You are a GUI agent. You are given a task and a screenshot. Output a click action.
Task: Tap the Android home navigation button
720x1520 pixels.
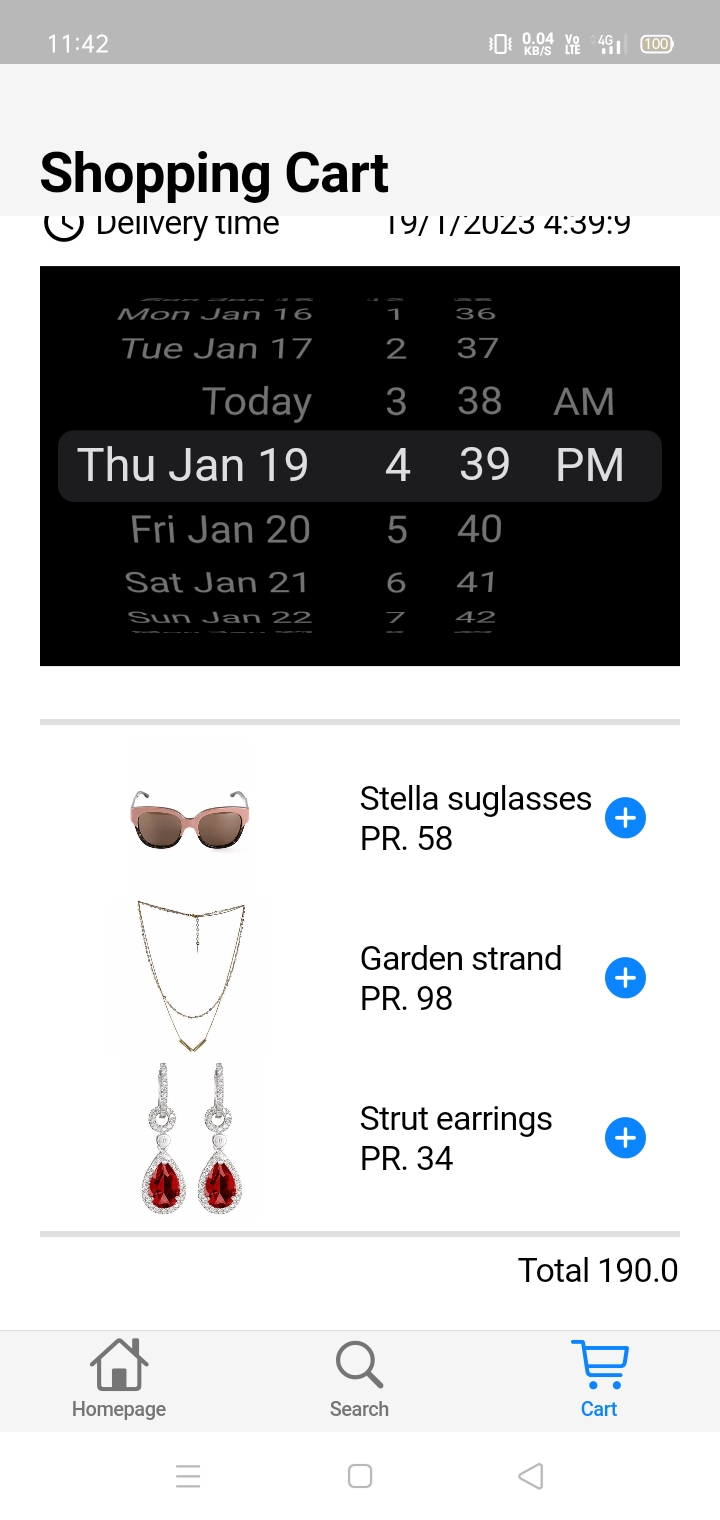pyautogui.click(x=359, y=1476)
